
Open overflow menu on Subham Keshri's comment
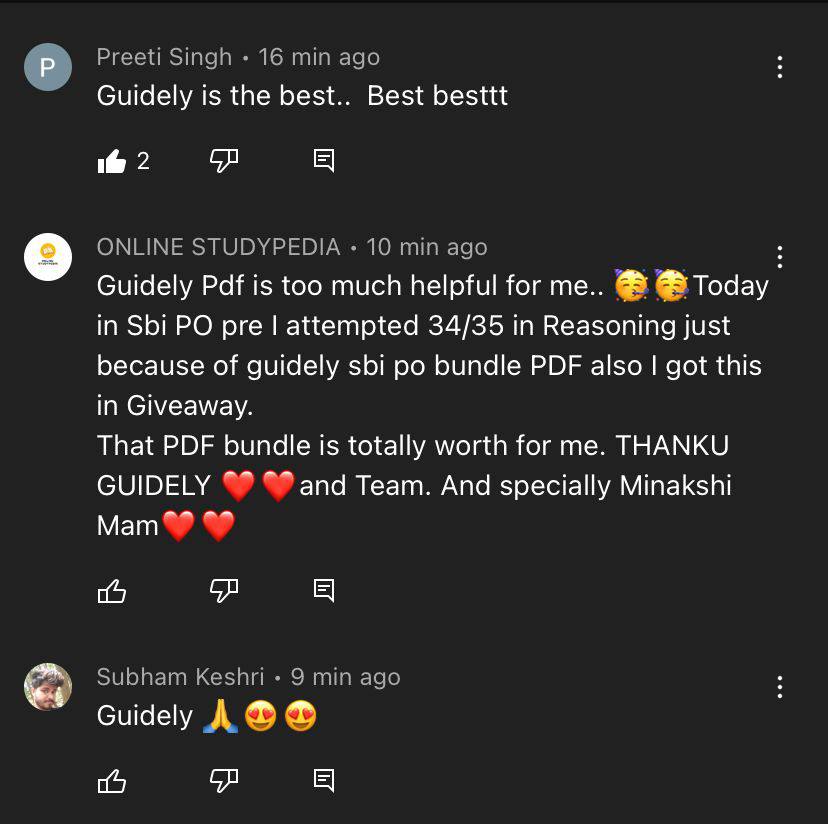[780, 687]
